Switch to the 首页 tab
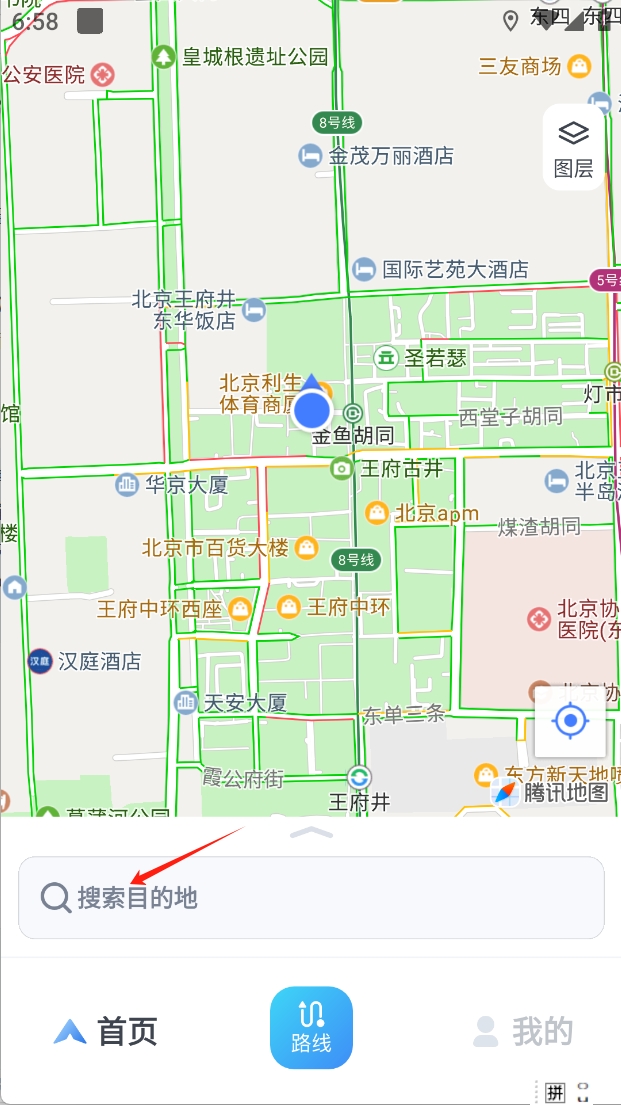This screenshot has height=1105, width=621. (106, 1031)
